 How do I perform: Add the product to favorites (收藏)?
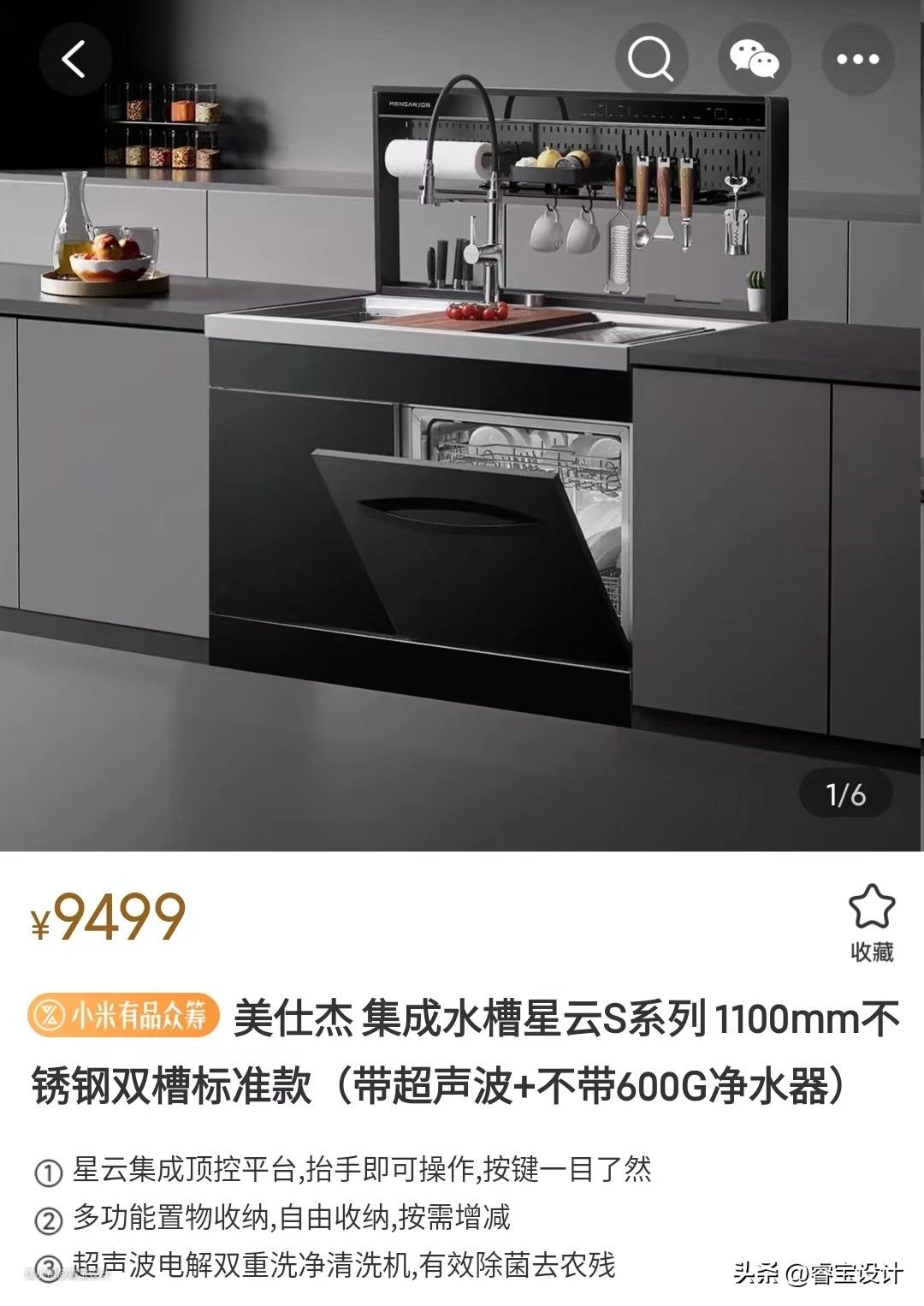[871, 923]
